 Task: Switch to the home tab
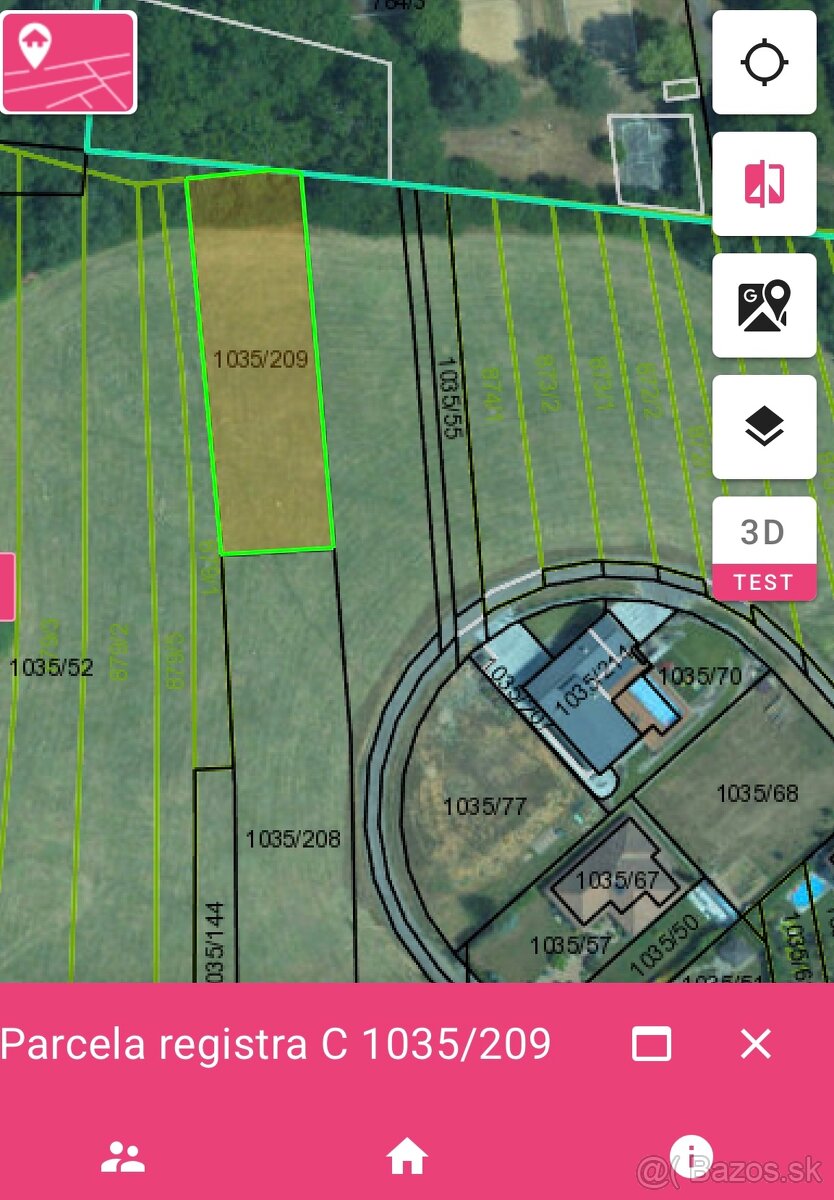[x=407, y=1157]
